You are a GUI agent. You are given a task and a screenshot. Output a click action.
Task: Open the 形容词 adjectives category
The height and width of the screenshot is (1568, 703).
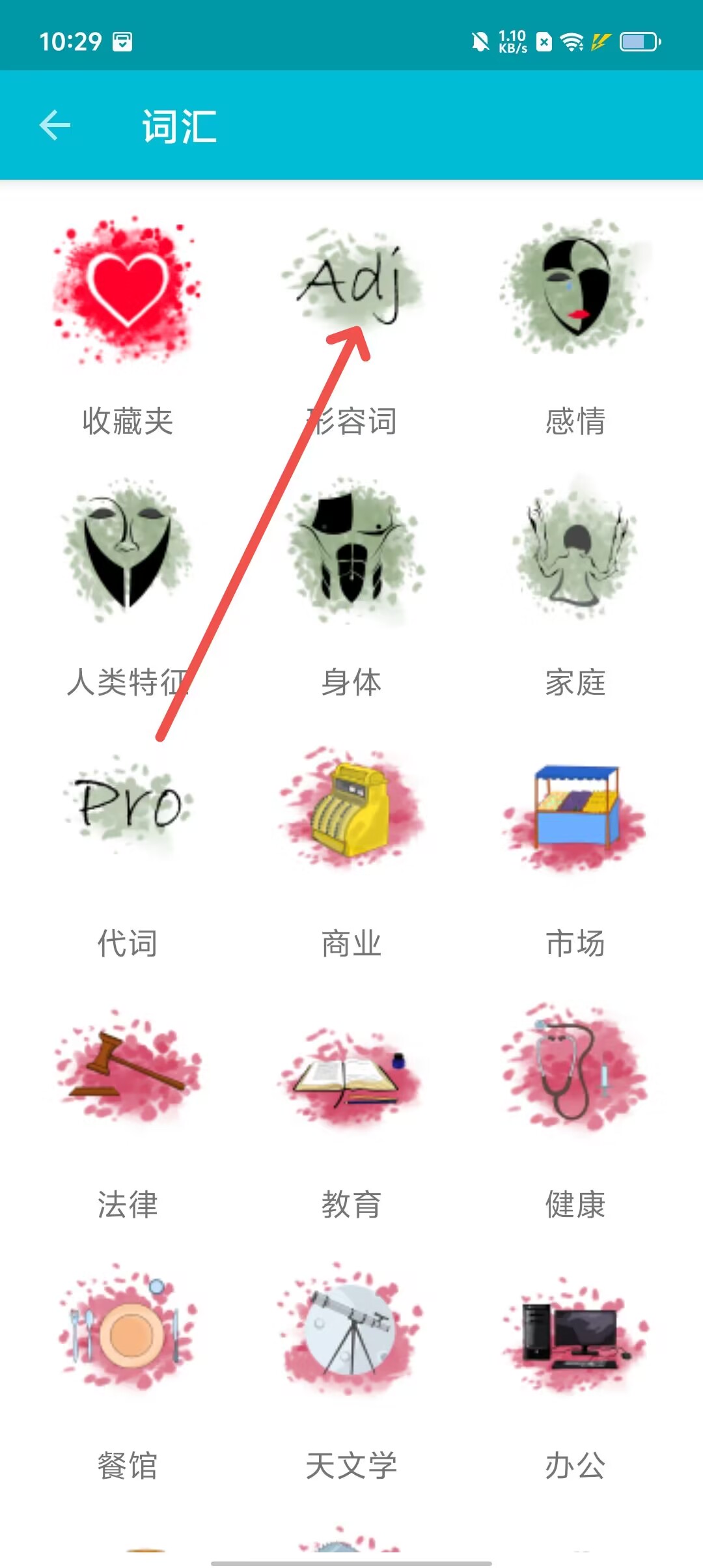coord(351,293)
